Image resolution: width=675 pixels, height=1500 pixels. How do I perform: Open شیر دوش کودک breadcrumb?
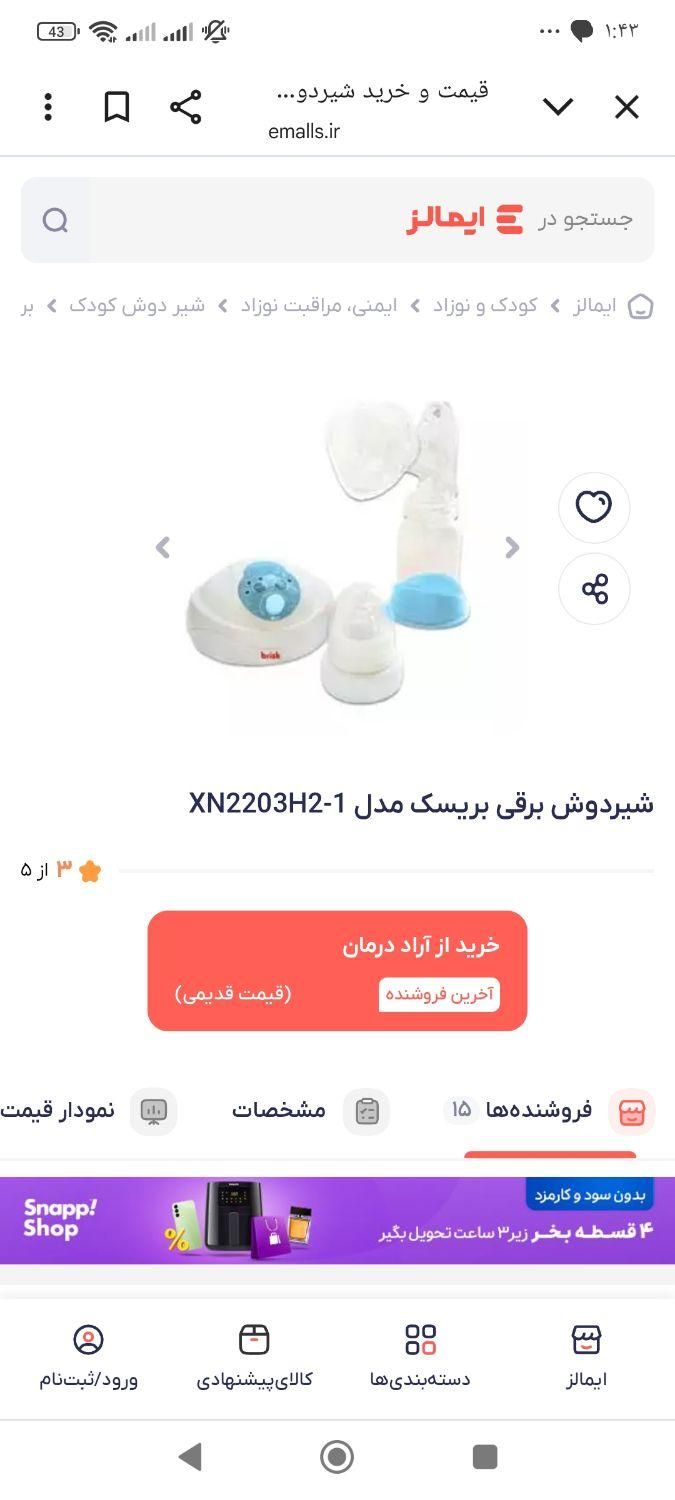click(x=137, y=306)
